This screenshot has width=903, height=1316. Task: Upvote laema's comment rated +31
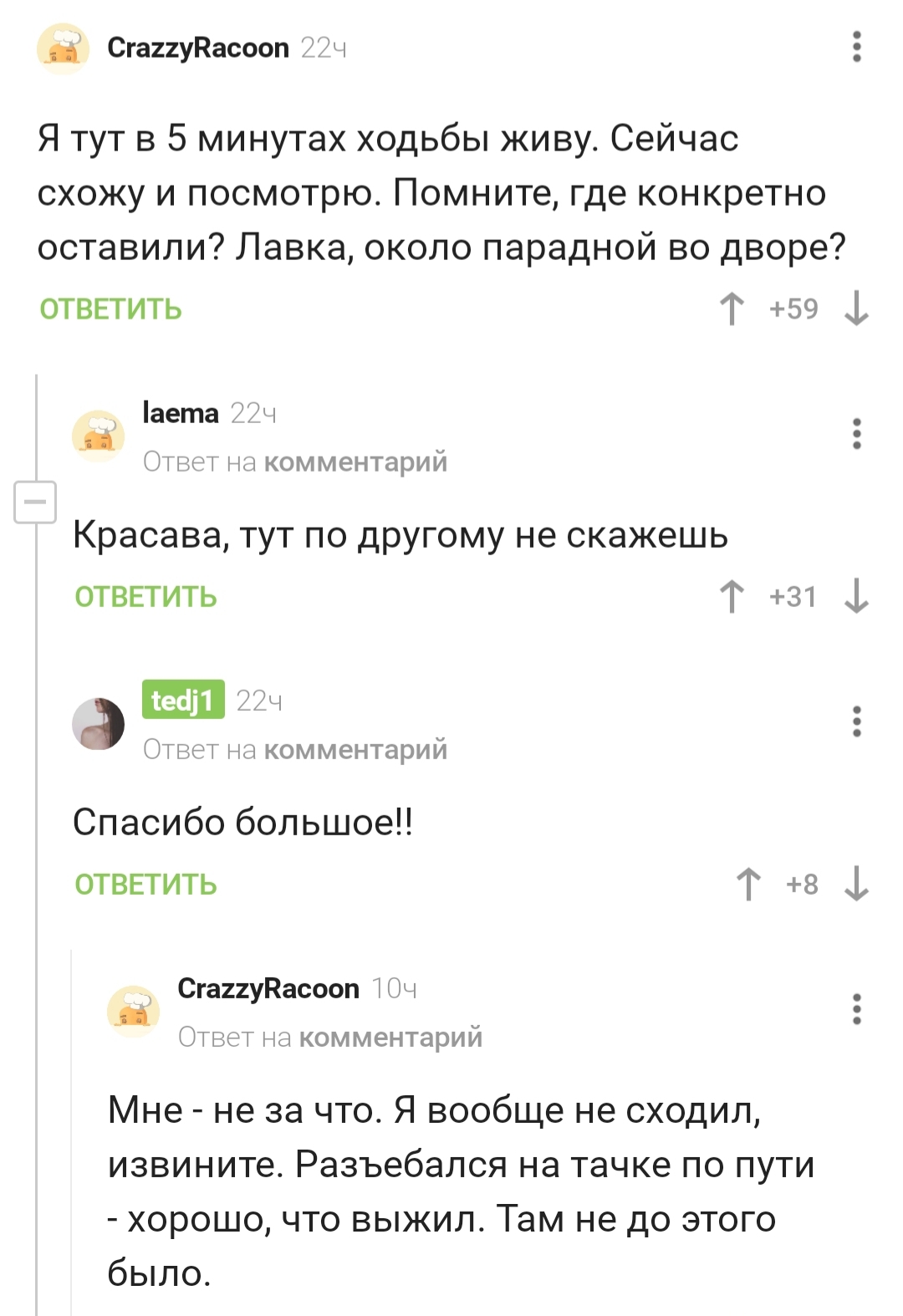[732, 597]
